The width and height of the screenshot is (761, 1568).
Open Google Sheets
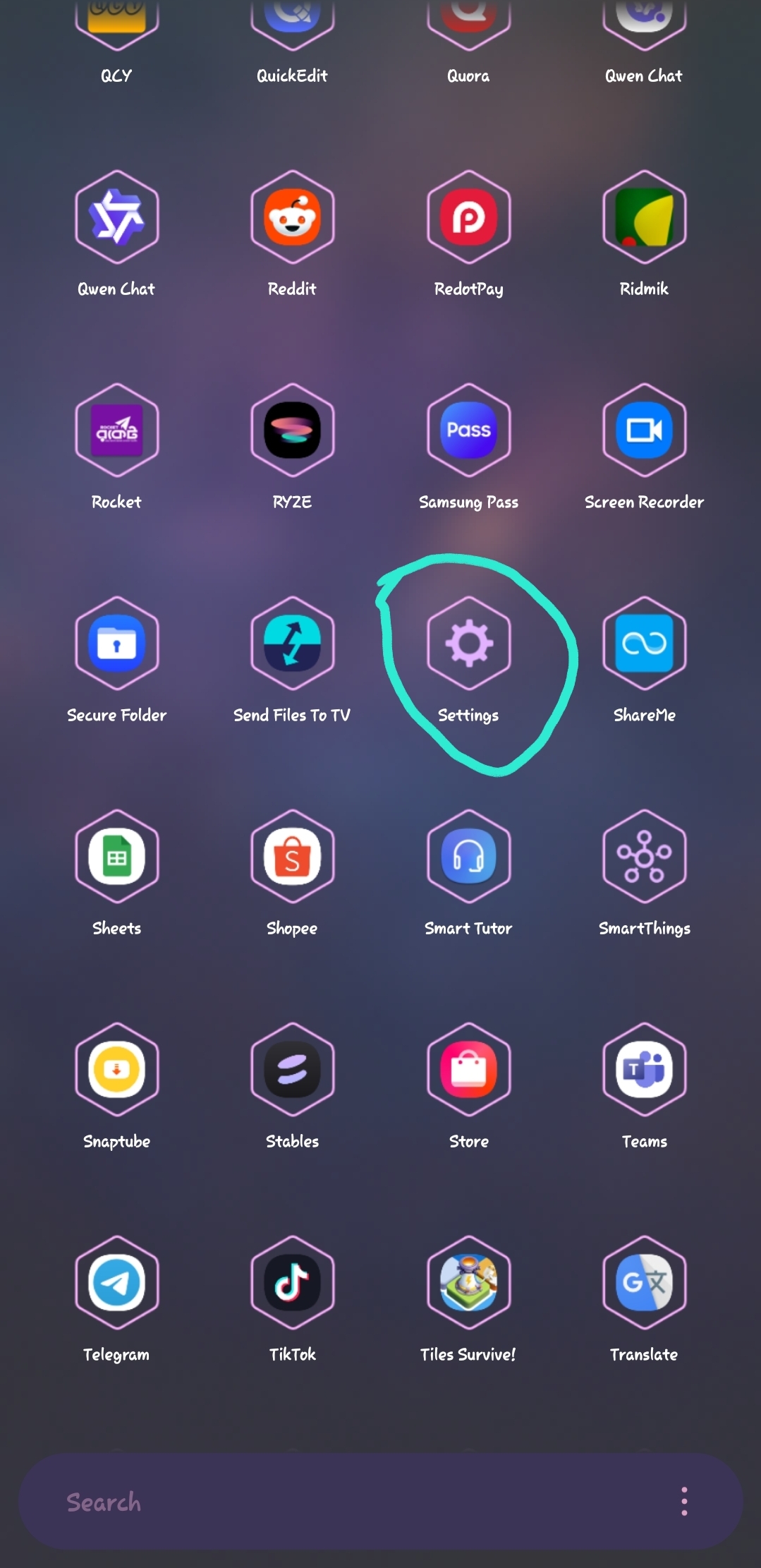pyautogui.click(x=116, y=856)
